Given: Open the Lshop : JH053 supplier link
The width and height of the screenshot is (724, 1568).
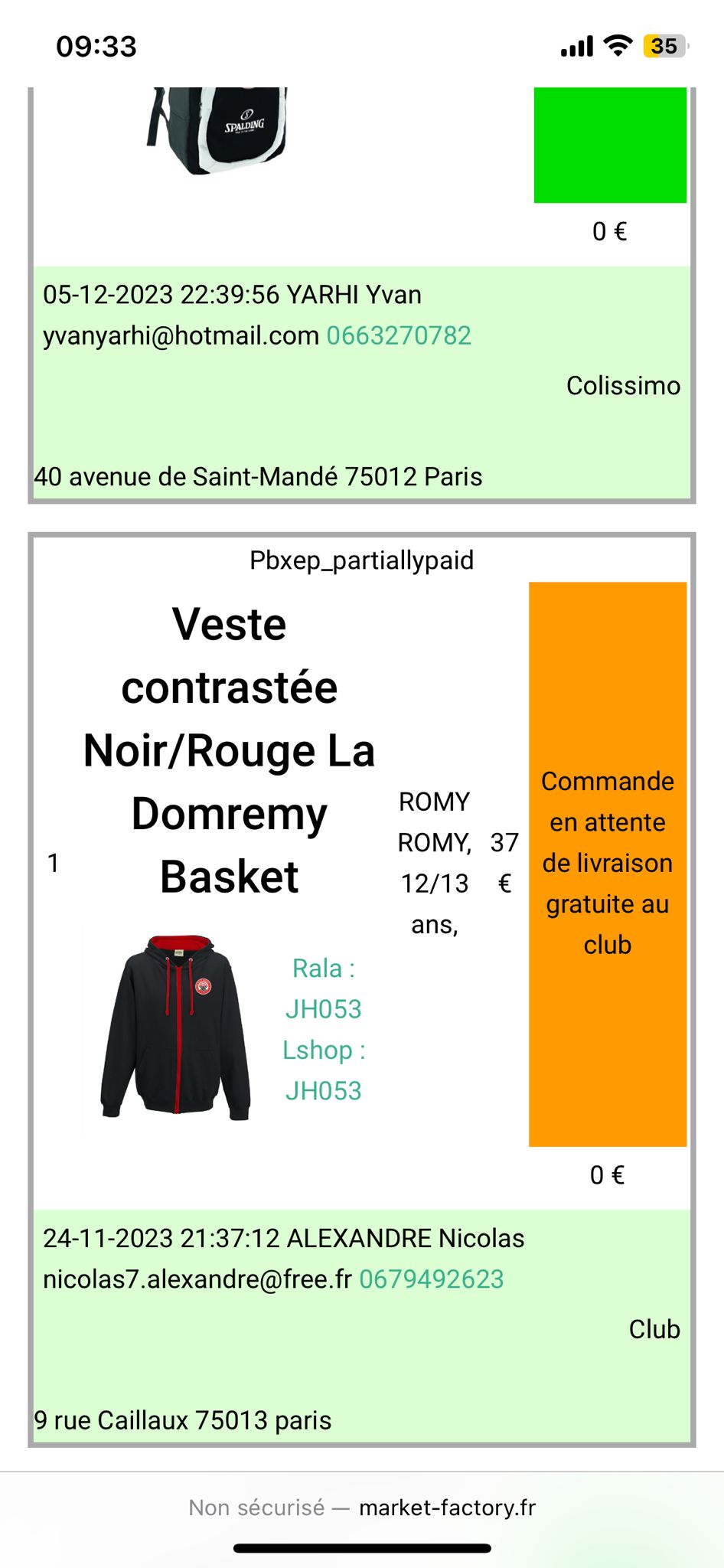Looking at the screenshot, I should point(323,1070).
